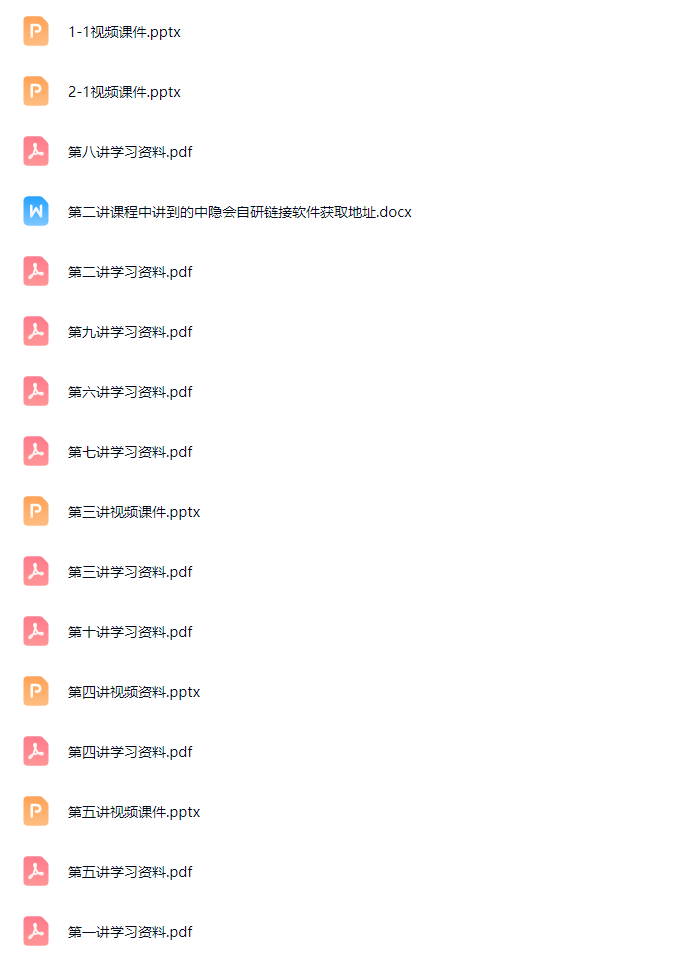Open 第三讲视频课件.pptx presentation
Viewport: 678px width, 961px height.
click(x=134, y=512)
